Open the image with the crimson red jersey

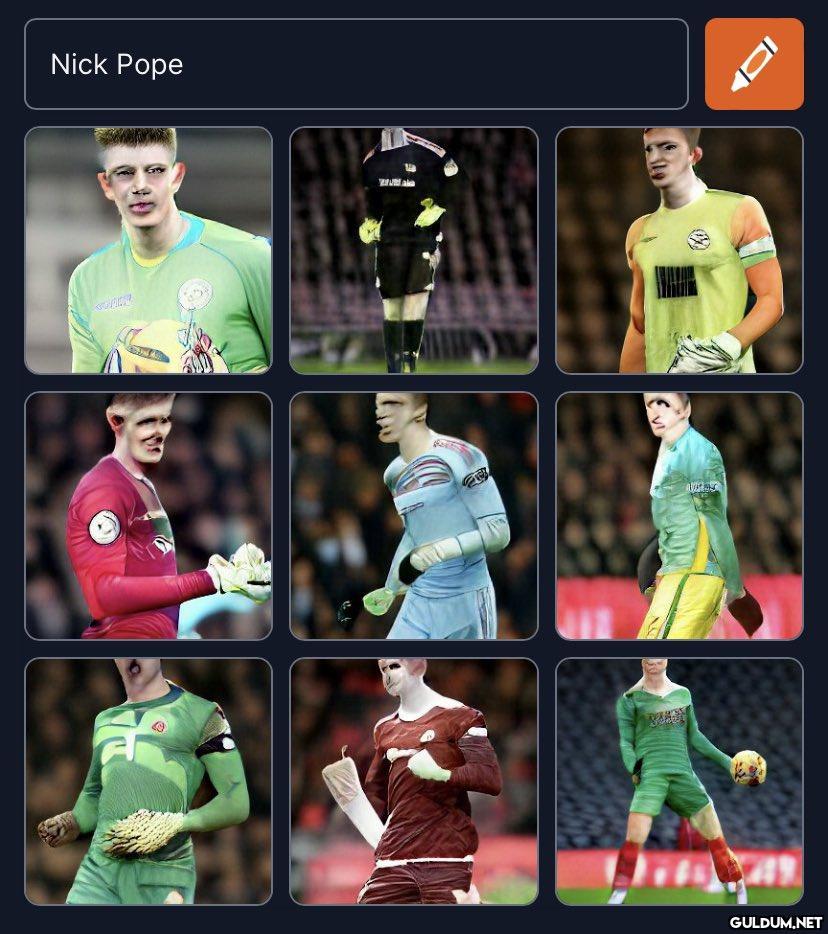148,515
